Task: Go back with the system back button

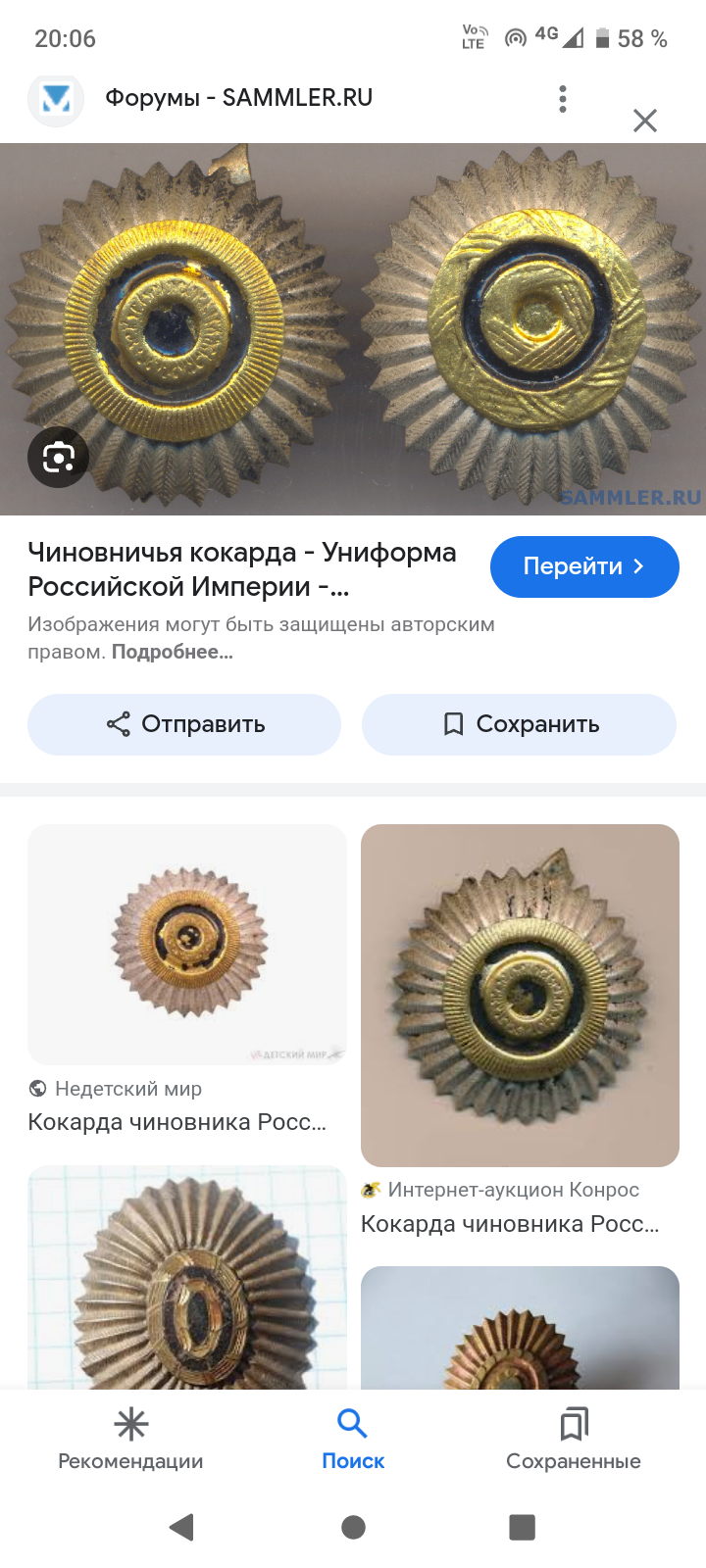Action: point(181,1527)
